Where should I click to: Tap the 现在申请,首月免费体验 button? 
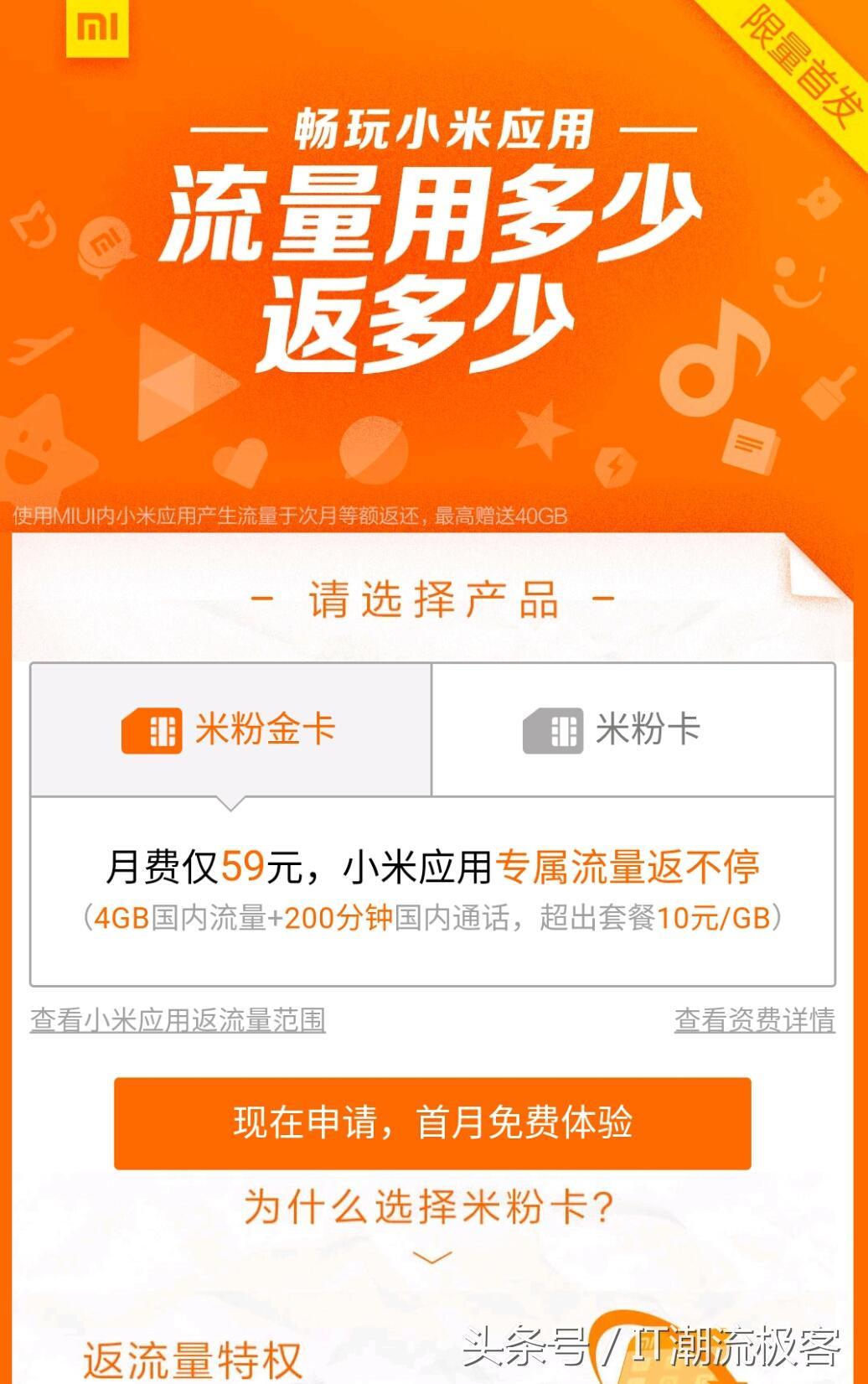432,1123
